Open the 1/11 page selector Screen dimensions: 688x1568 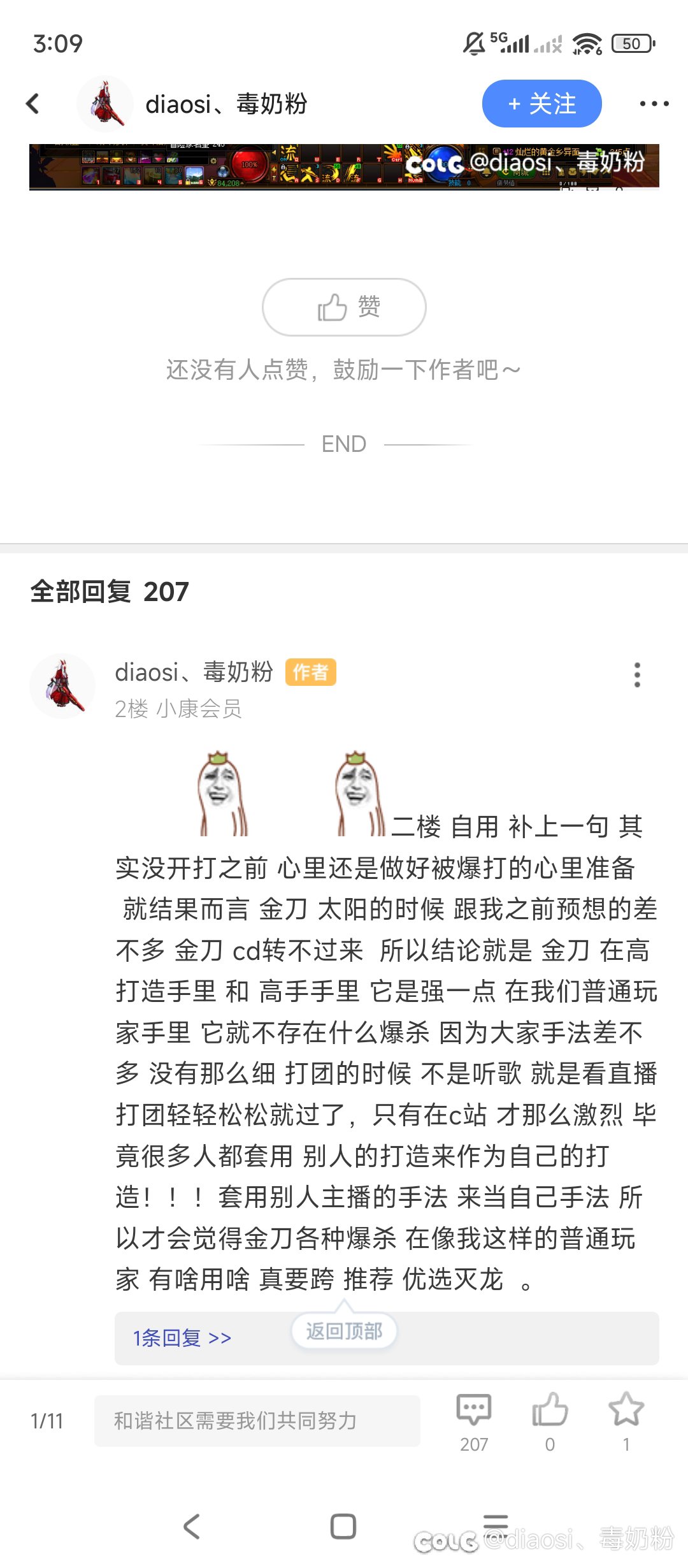coord(47,1420)
